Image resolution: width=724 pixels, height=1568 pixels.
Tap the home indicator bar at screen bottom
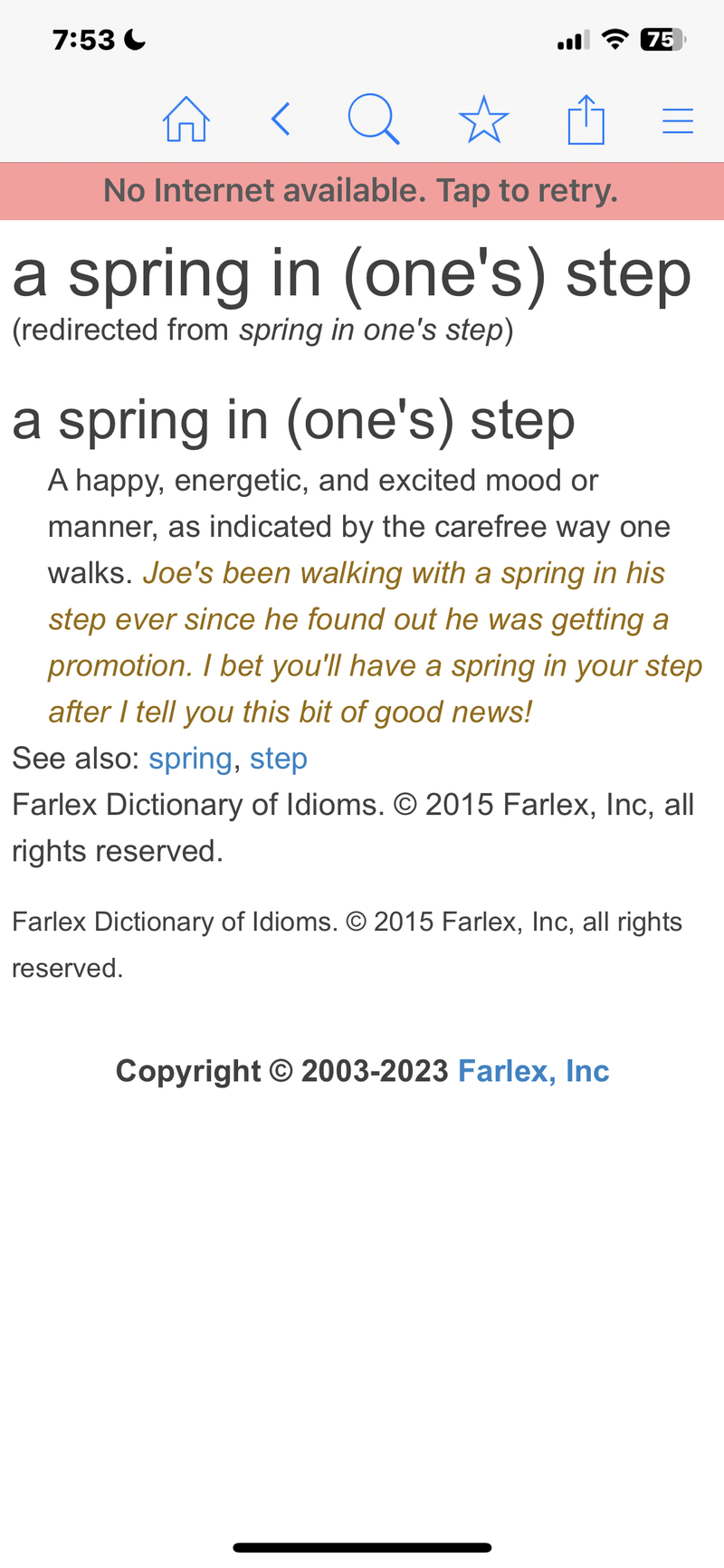(362, 1546)
